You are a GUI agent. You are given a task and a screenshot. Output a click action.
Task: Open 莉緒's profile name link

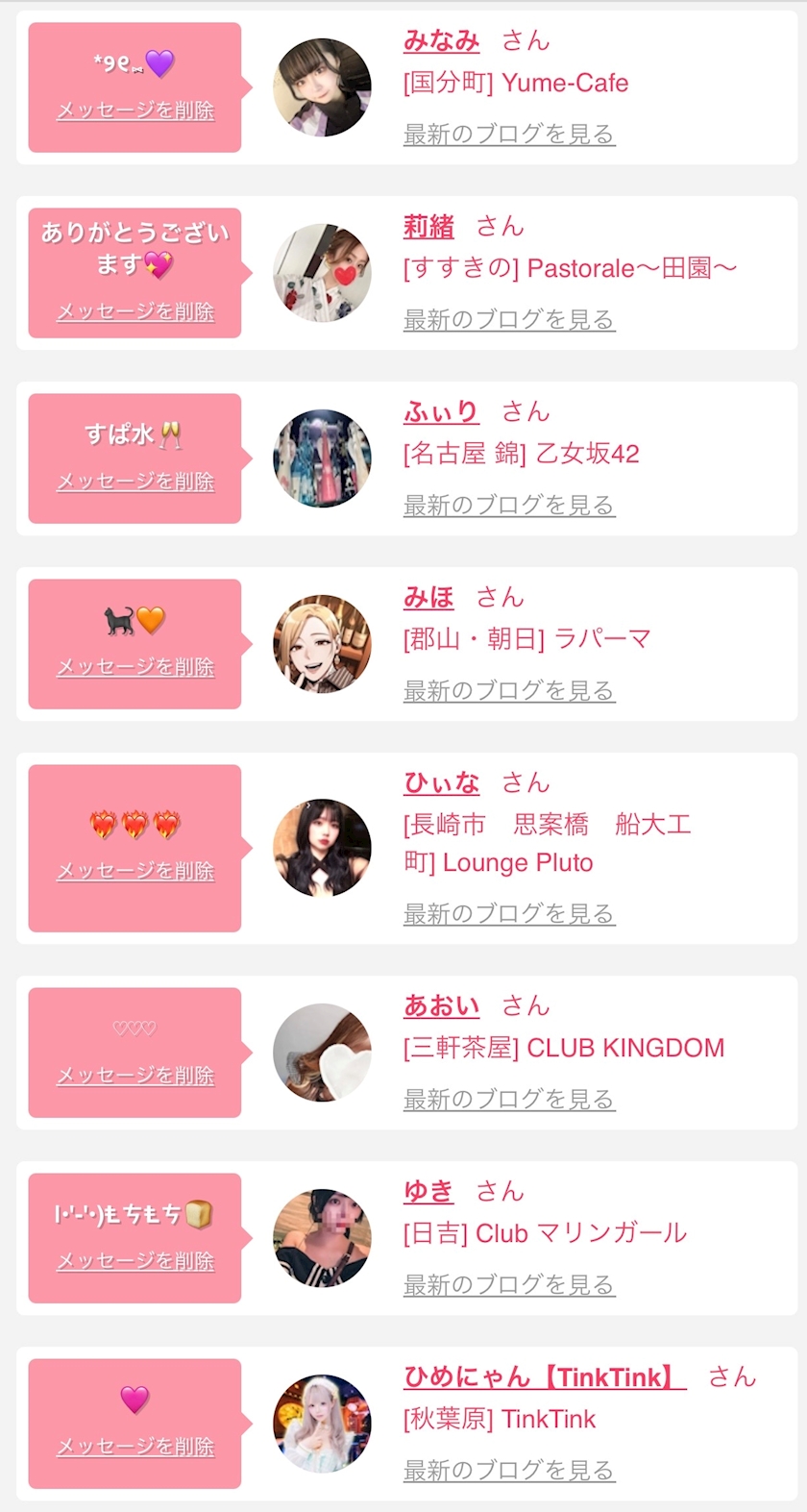pos(428,226)
